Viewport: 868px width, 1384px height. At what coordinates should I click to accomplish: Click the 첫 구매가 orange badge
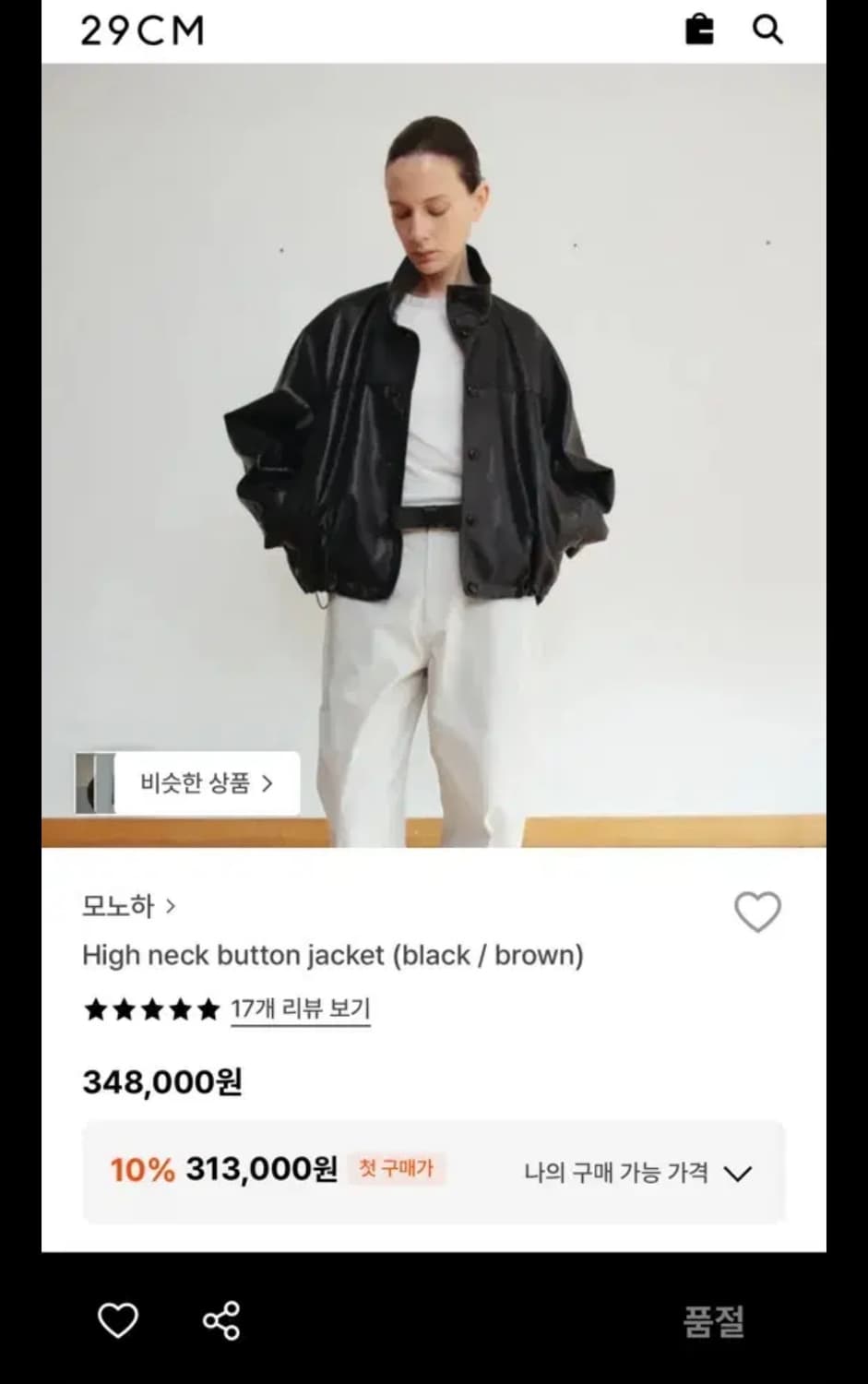(397, 1169)
